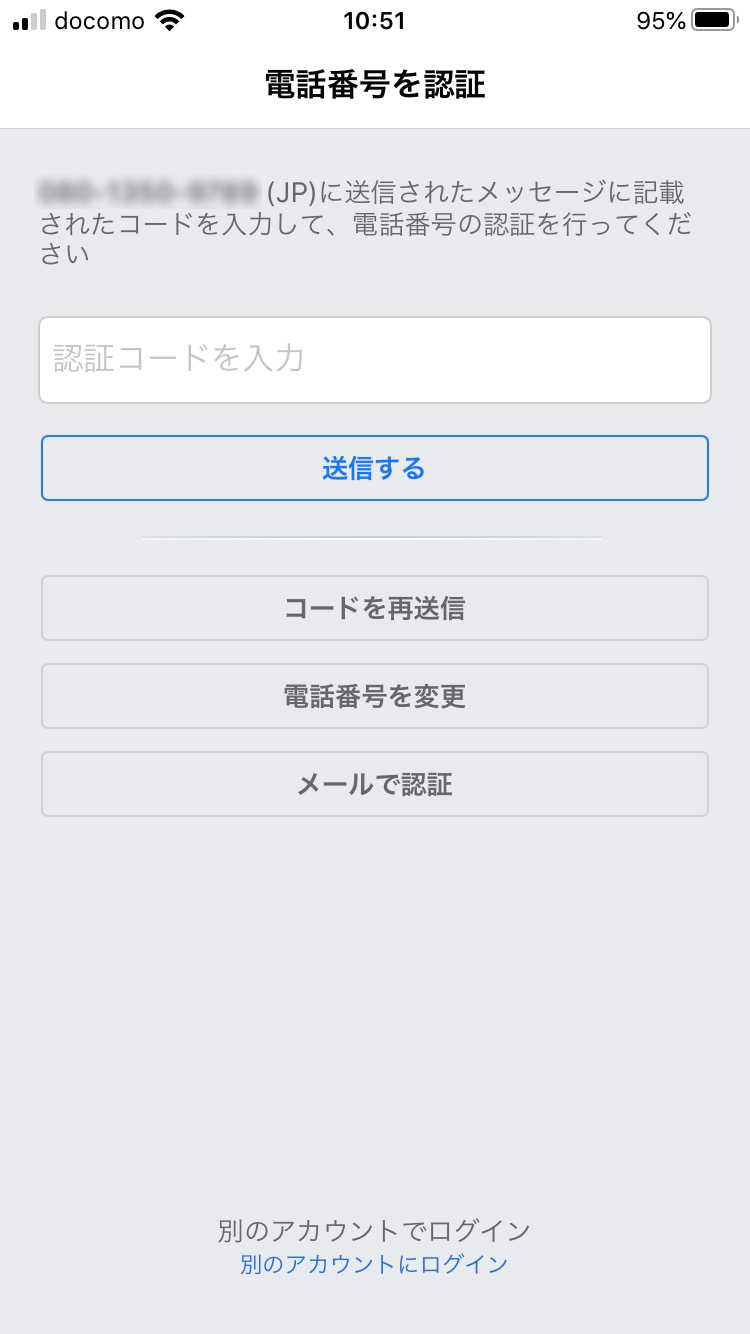
Task: Tap the 送信する button
Action: 375,468
